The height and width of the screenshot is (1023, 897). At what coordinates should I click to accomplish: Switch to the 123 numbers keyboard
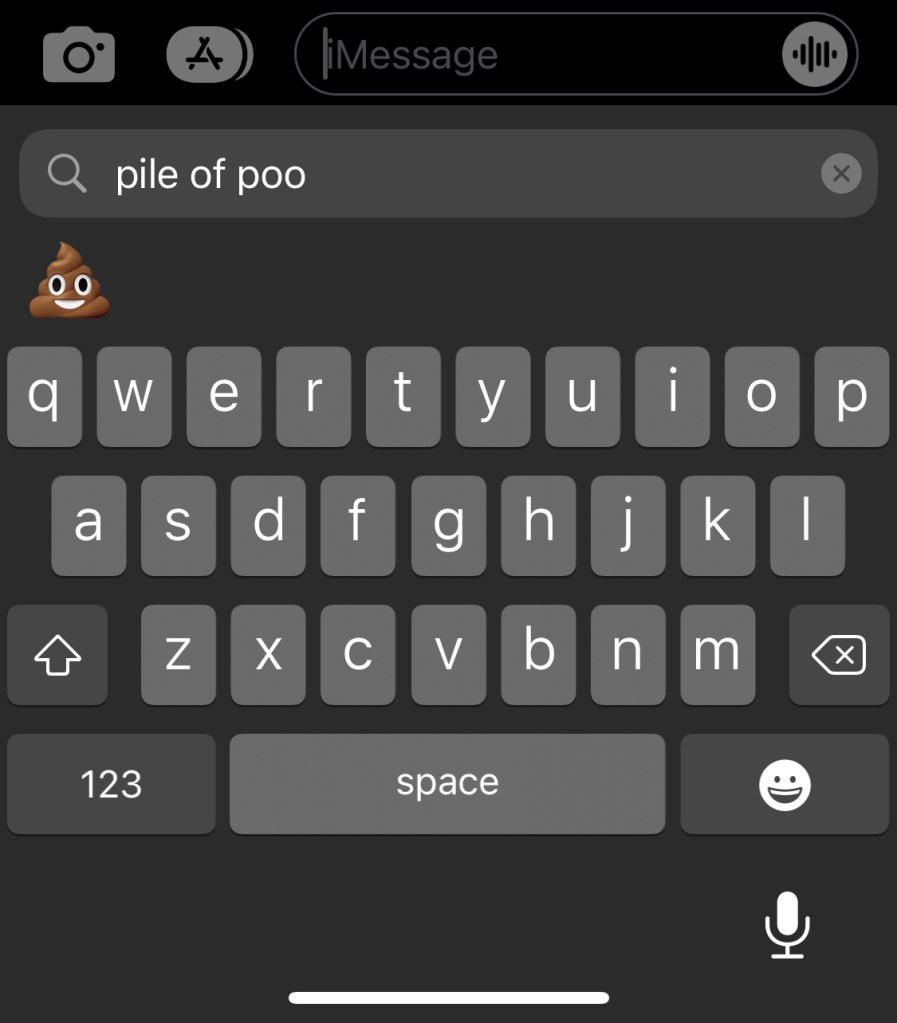[x=111, y=784]
